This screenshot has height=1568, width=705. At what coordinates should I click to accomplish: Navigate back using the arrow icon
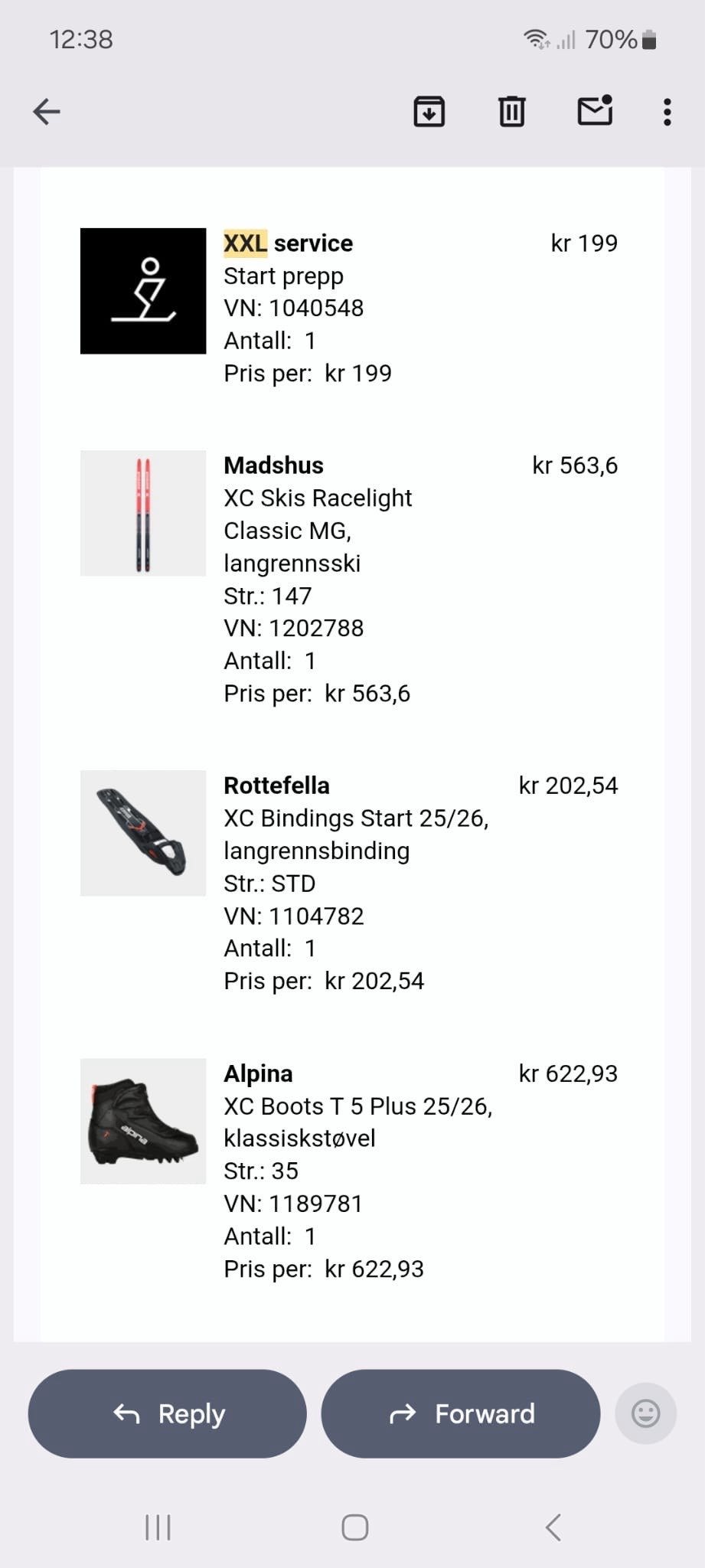(47, 111)
